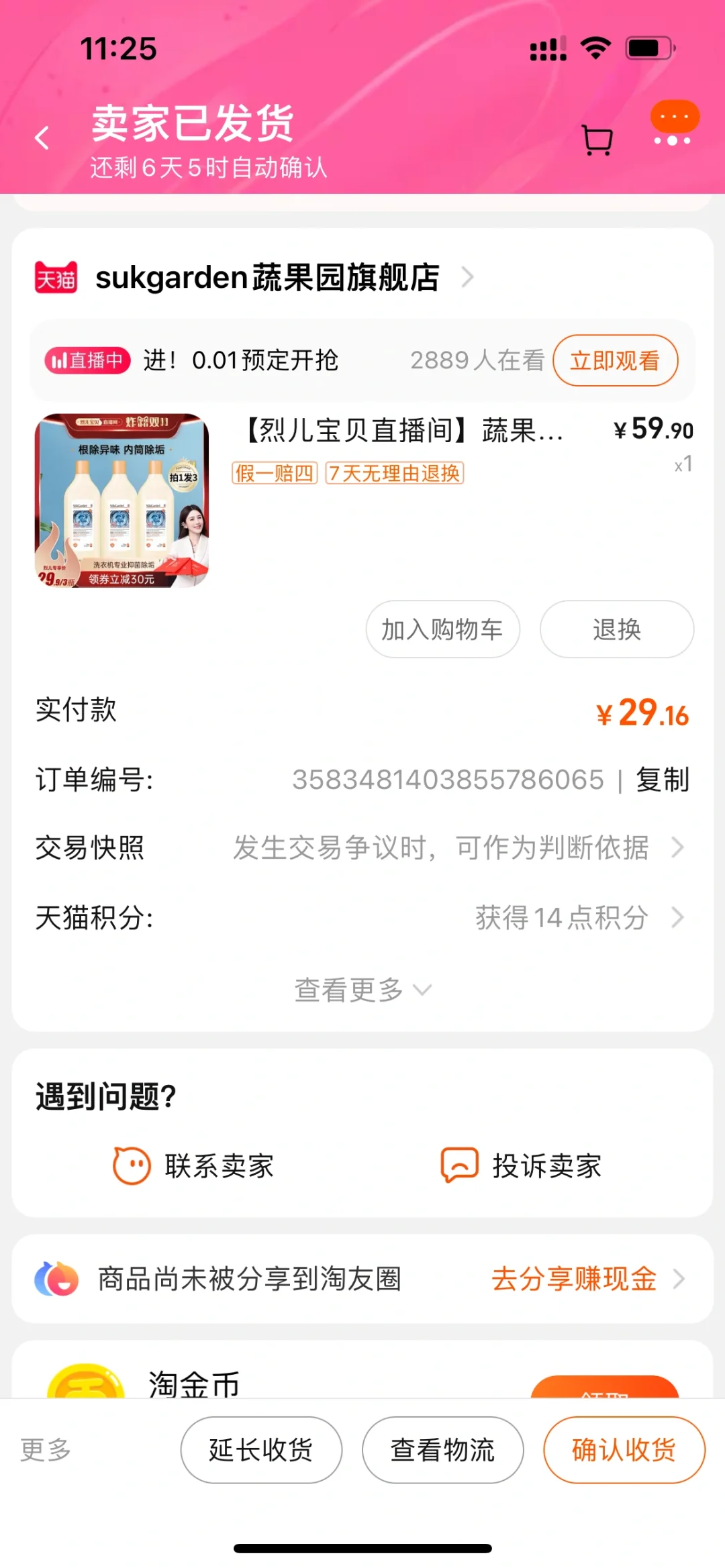Tap 联系卖家 to contact the seller
Viewport: 725px width, 1568px height.
(x=194, y=1166)
